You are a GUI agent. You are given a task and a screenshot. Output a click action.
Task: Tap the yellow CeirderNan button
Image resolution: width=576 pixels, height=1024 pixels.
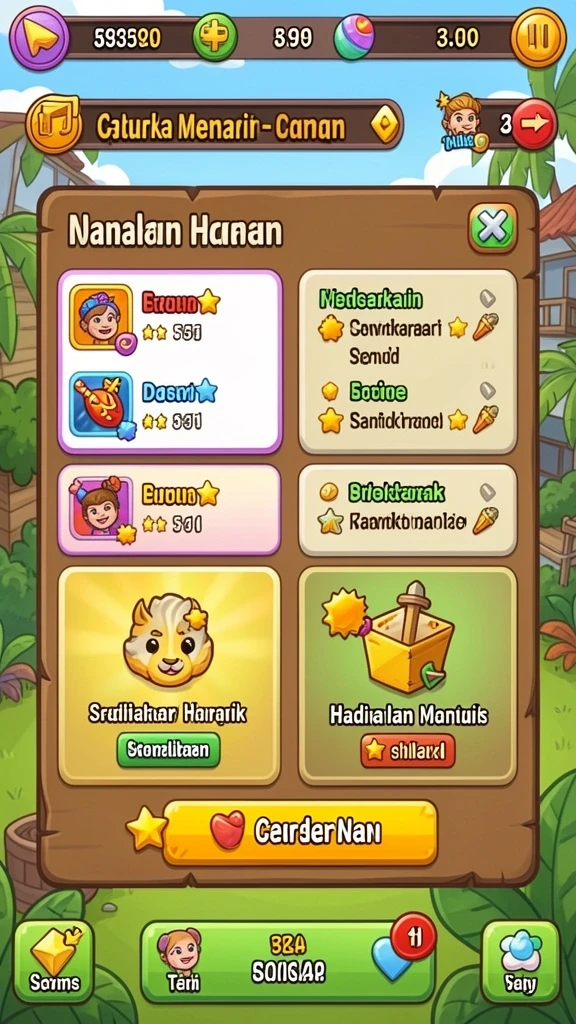[300, 832]
